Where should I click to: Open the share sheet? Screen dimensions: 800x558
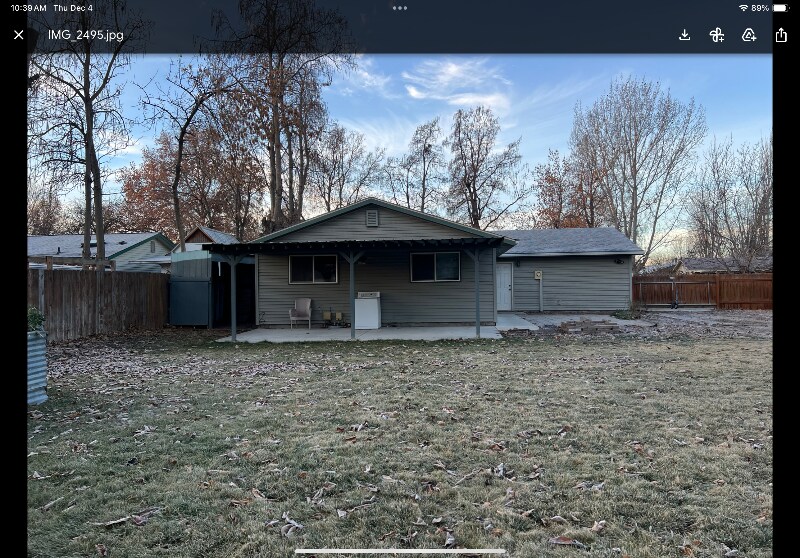(781, 35)
